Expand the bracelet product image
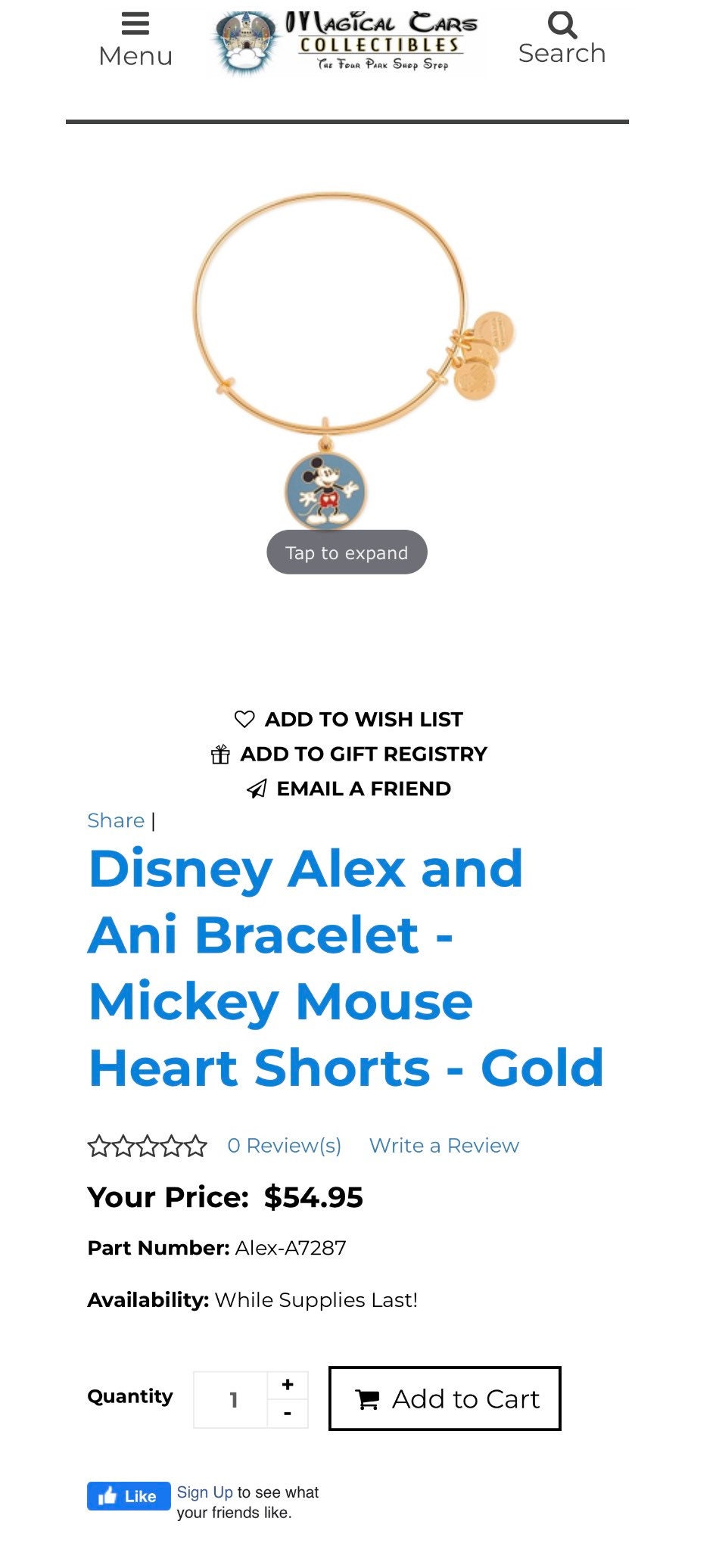This screenshot has width=719, height=1568. pyautogui.click(x=347, y=552)
